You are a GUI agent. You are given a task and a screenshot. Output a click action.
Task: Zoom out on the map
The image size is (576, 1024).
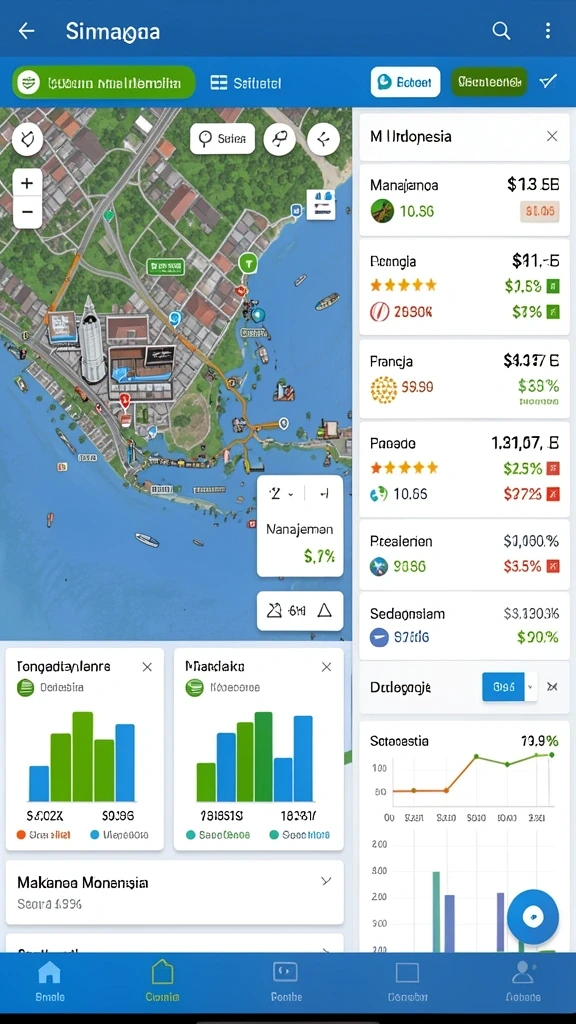click(27, 212)
